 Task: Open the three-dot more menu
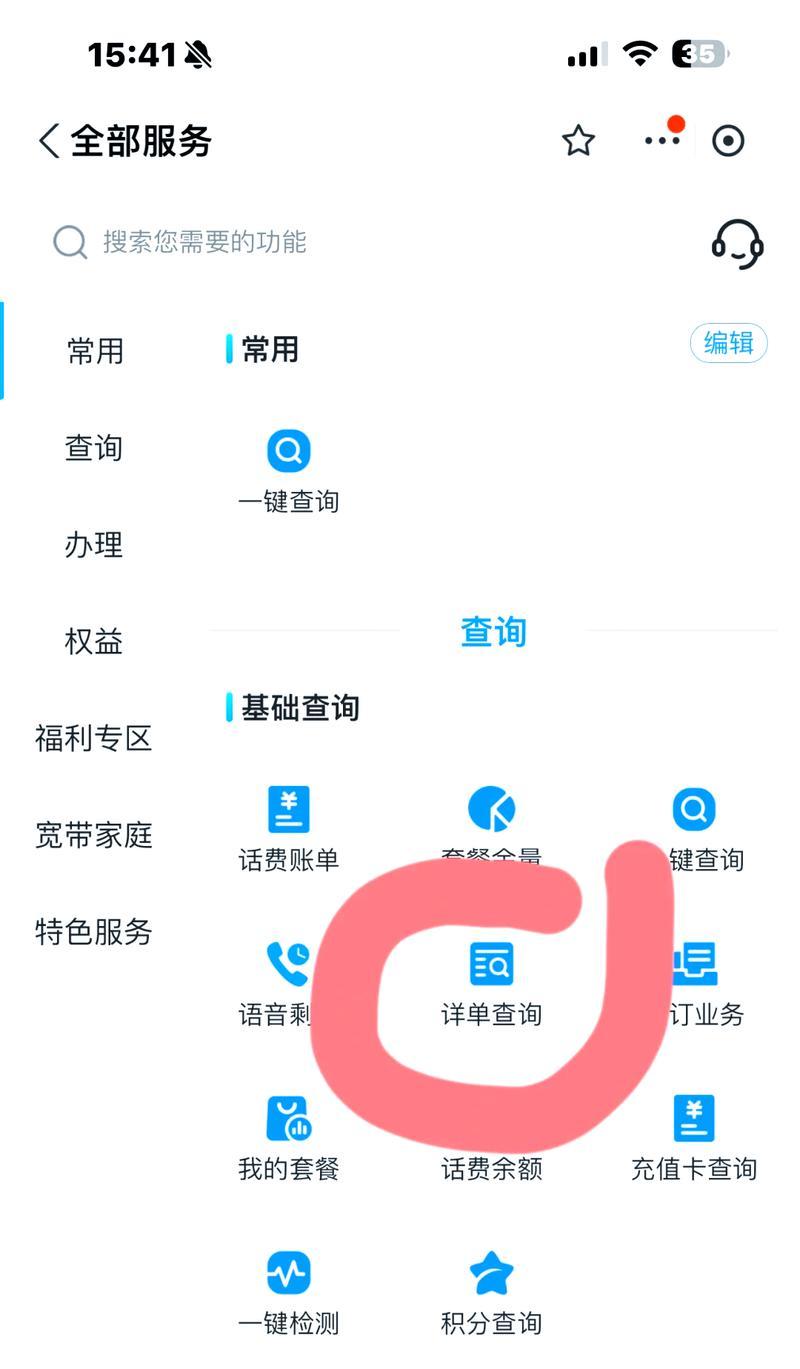pos(662,141)
